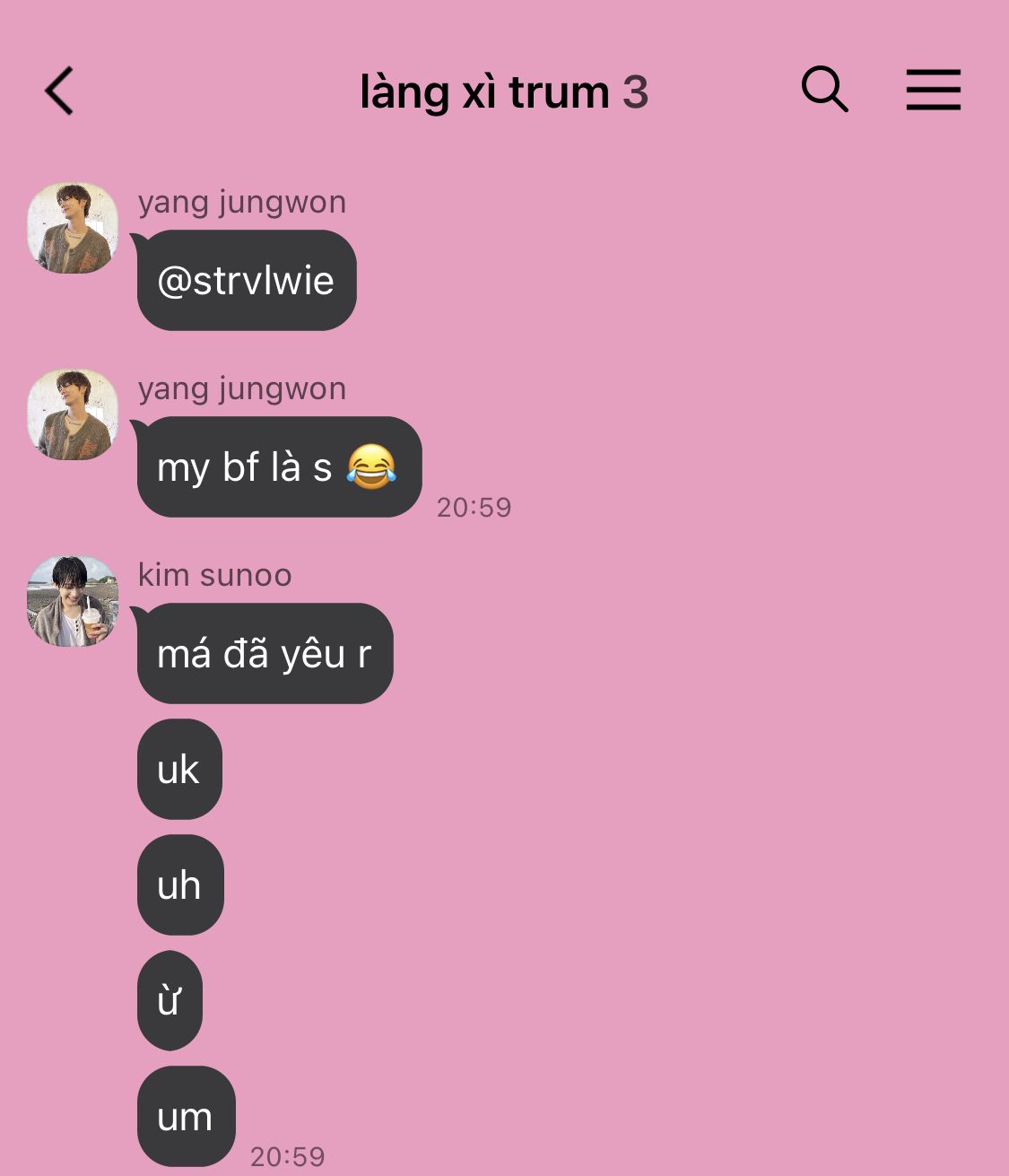The height and width of the screenshot is (1176, 1009).
Task: Tap the @strvlwie mention
Action: pyautogui.click(x=246, y=281)
